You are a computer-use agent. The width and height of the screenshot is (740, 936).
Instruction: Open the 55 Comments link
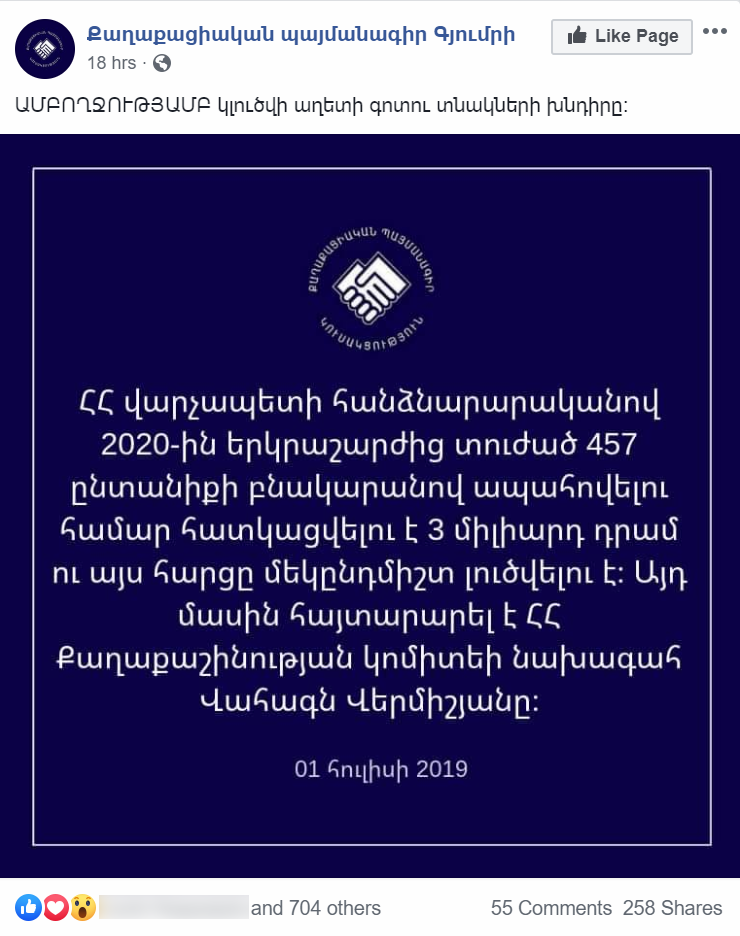tap(551, 908)
